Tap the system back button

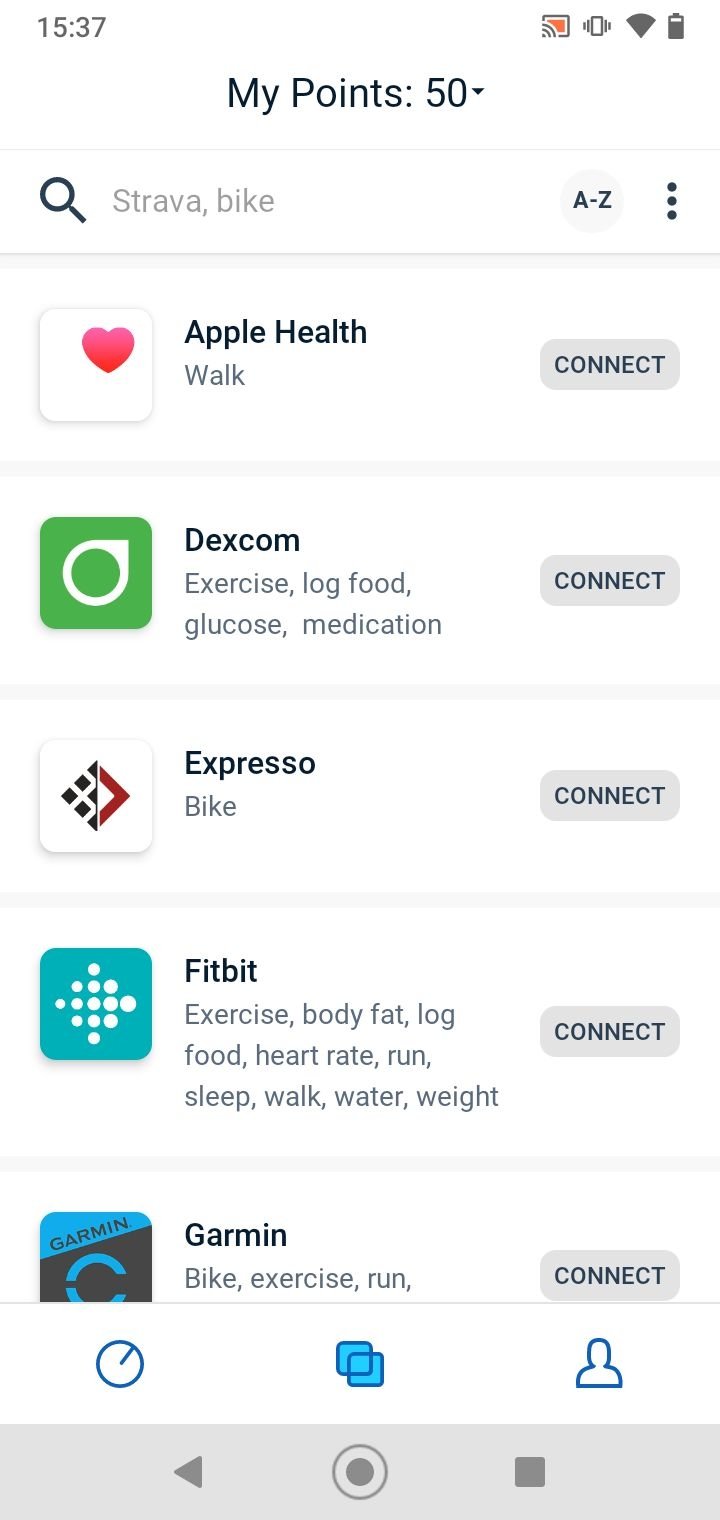point(188,1472)
